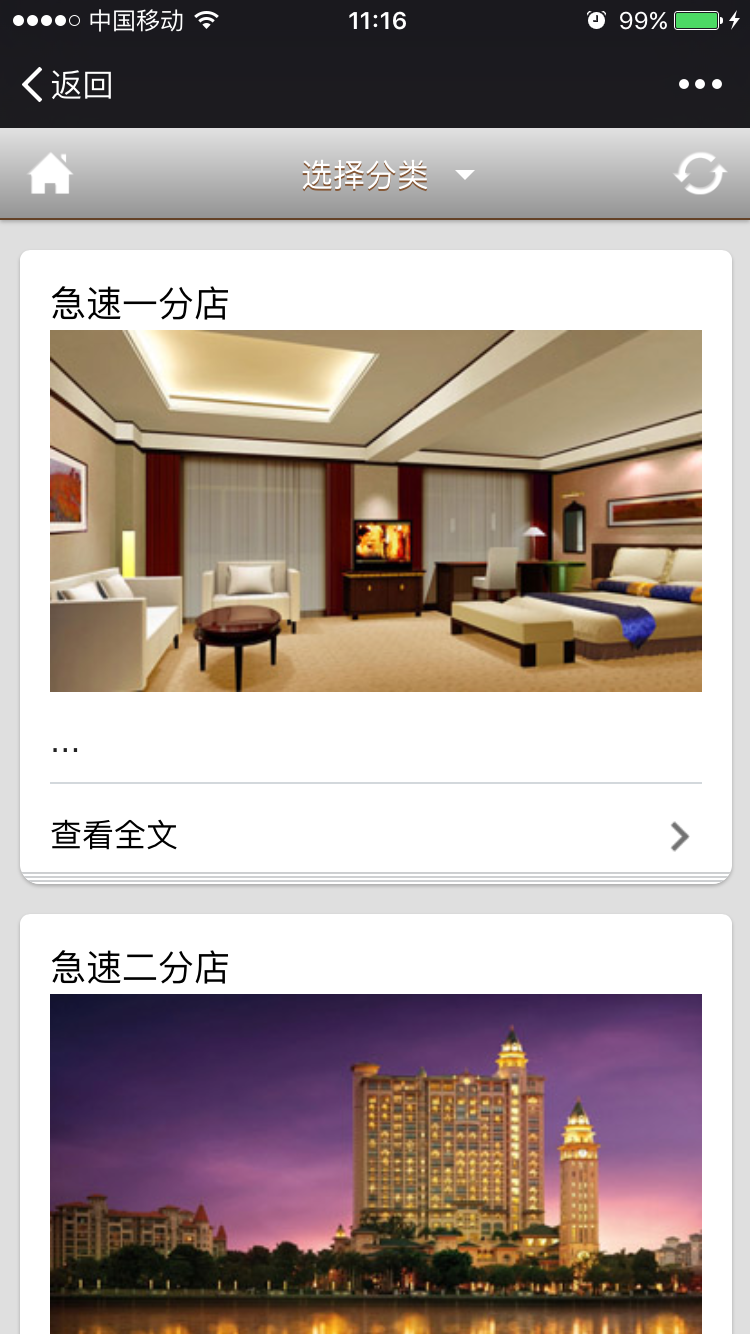The height and width of the screenshot is (1334, 750).
Task: Open the three-dot overflow menu
Action: tap(700, 85)
